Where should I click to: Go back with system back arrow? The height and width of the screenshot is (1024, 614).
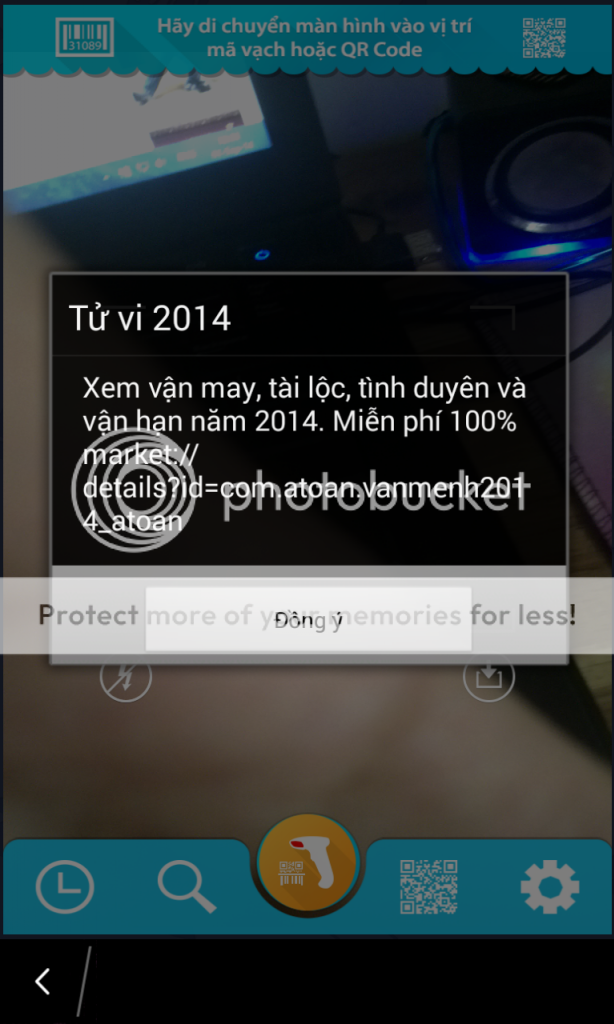click(x=43, y=981)
